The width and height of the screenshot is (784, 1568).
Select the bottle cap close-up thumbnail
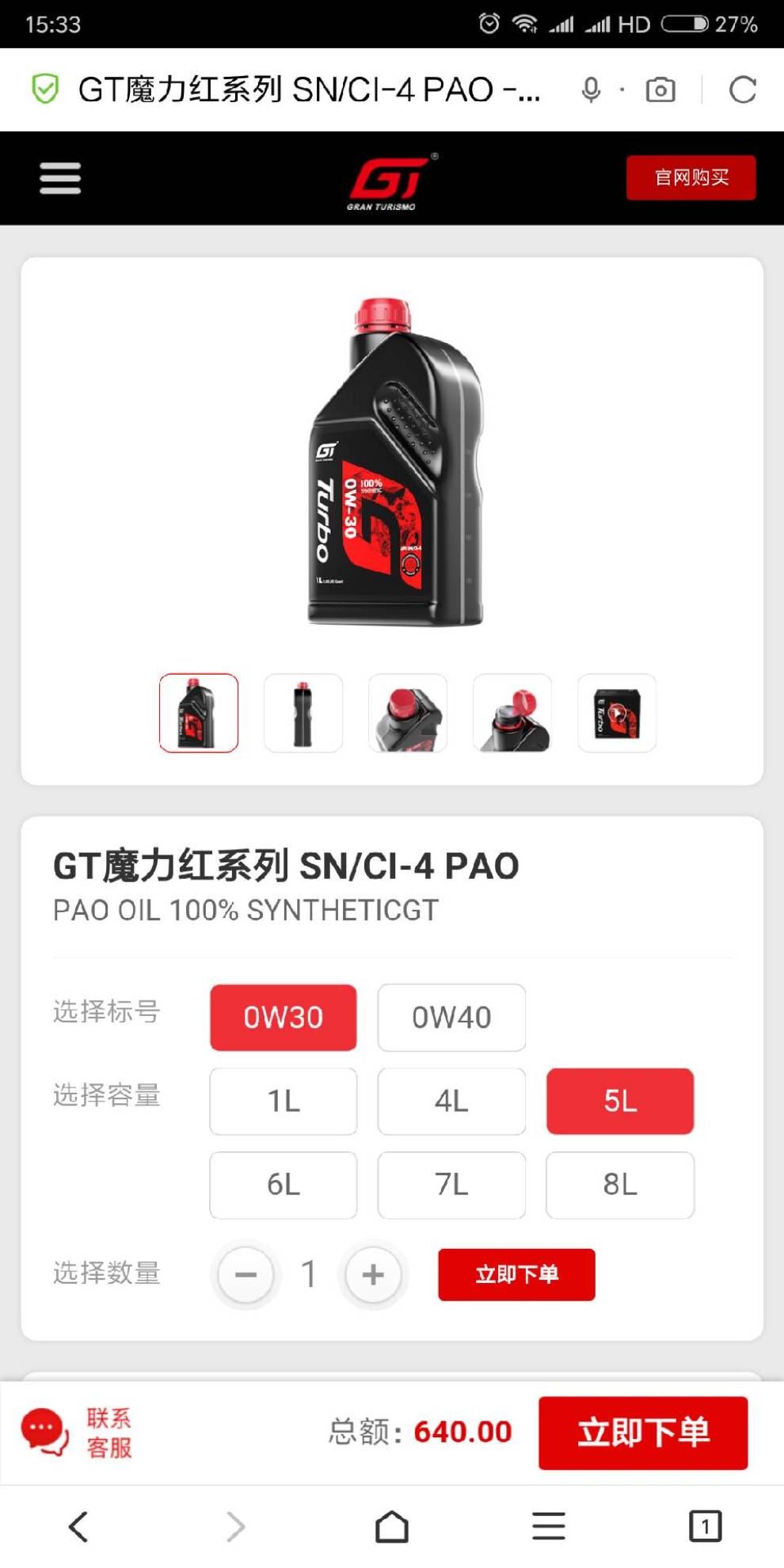pyautogui.click(x=408, y=713)
